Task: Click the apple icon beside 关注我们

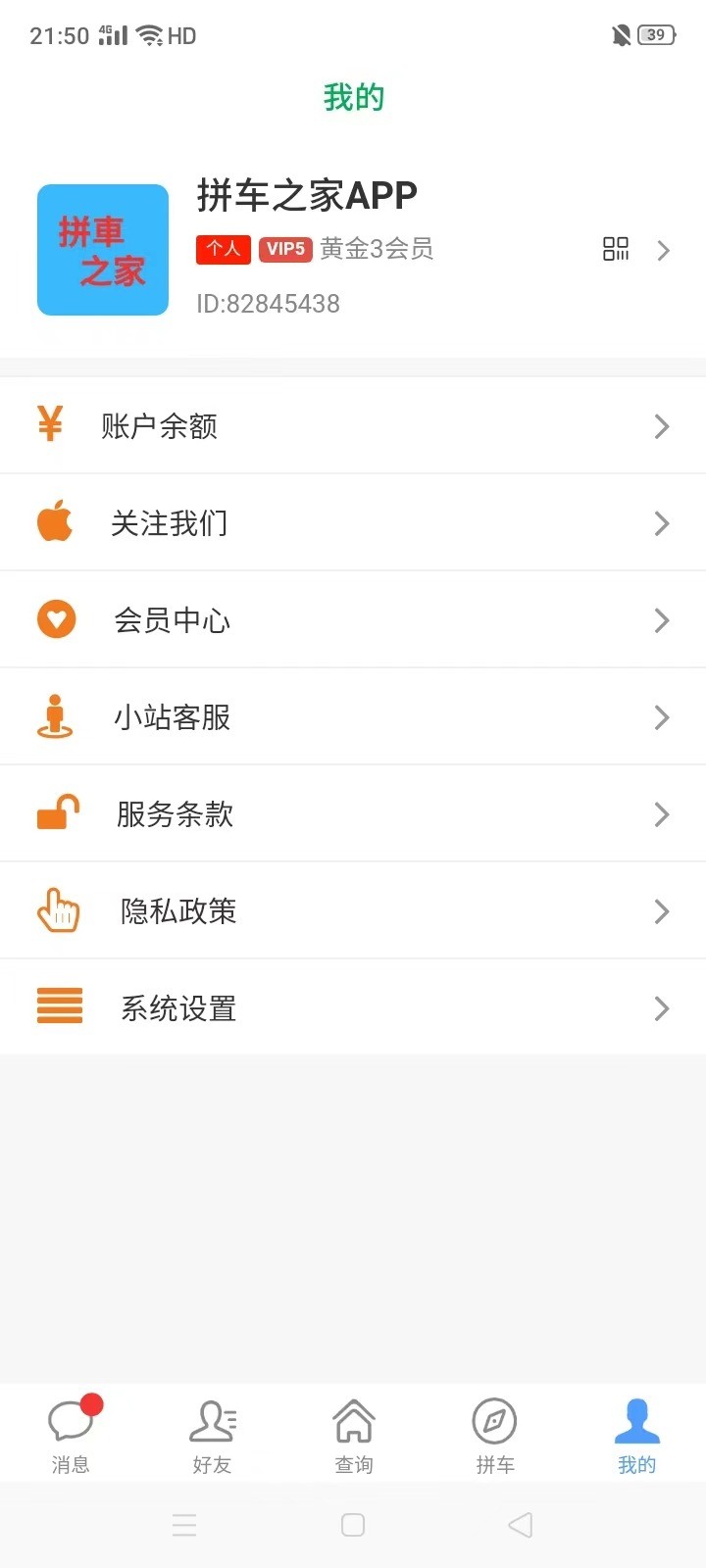Action: pos(57,521)
